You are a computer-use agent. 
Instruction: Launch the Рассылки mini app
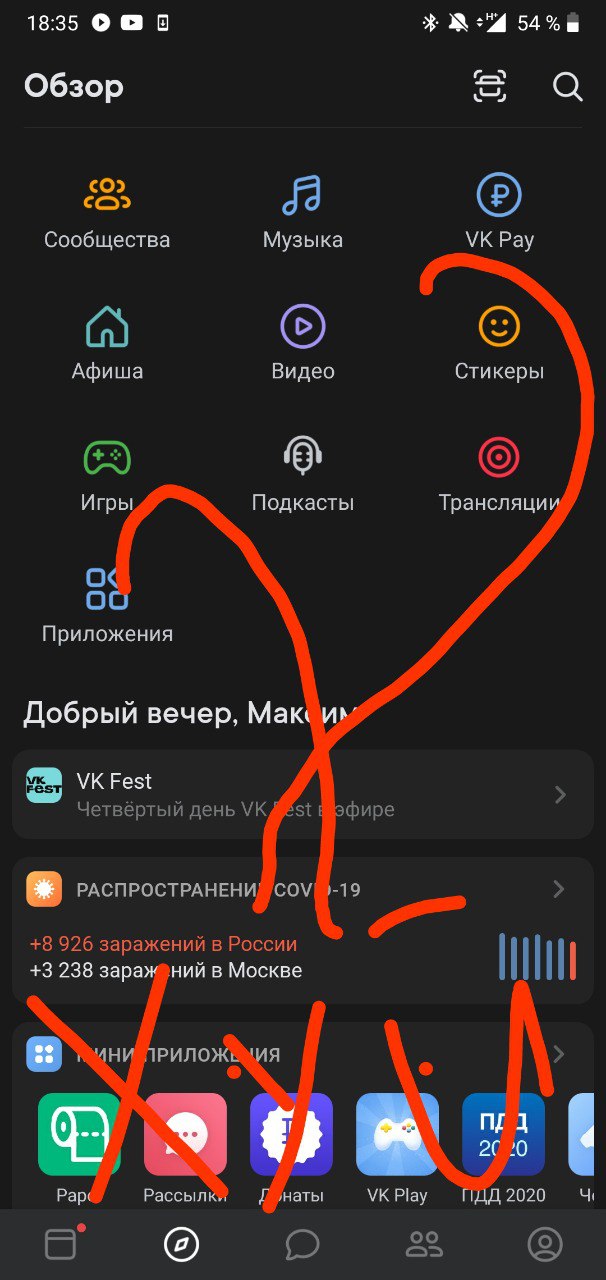click(185, 1145)
